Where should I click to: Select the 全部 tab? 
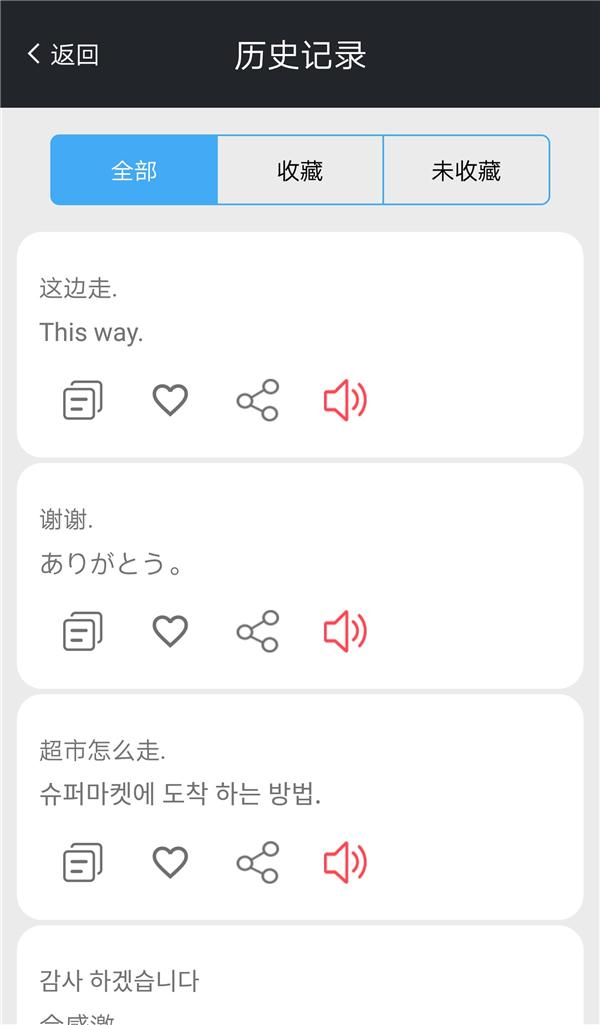pos(134,170)
